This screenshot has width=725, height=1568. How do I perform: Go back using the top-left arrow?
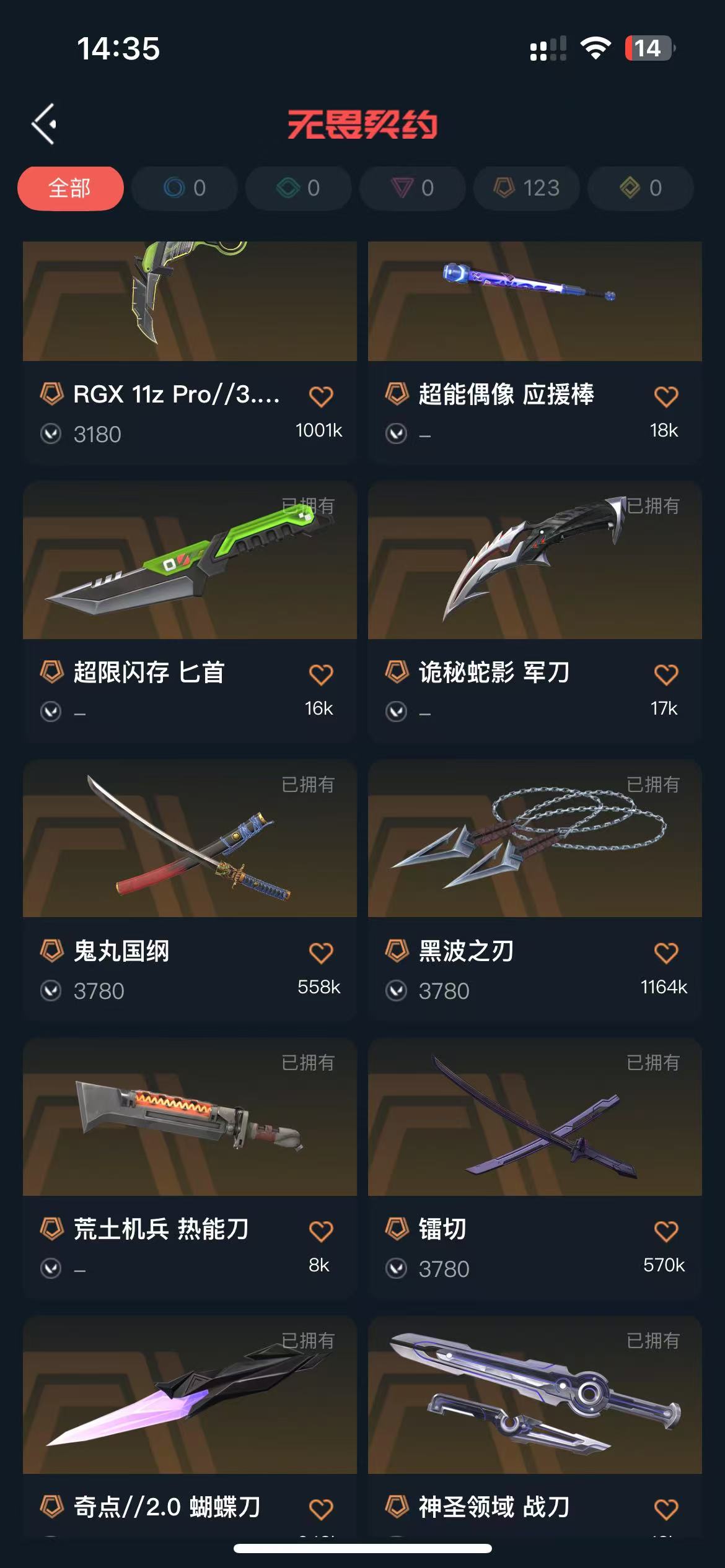click(x=45, y=124)
